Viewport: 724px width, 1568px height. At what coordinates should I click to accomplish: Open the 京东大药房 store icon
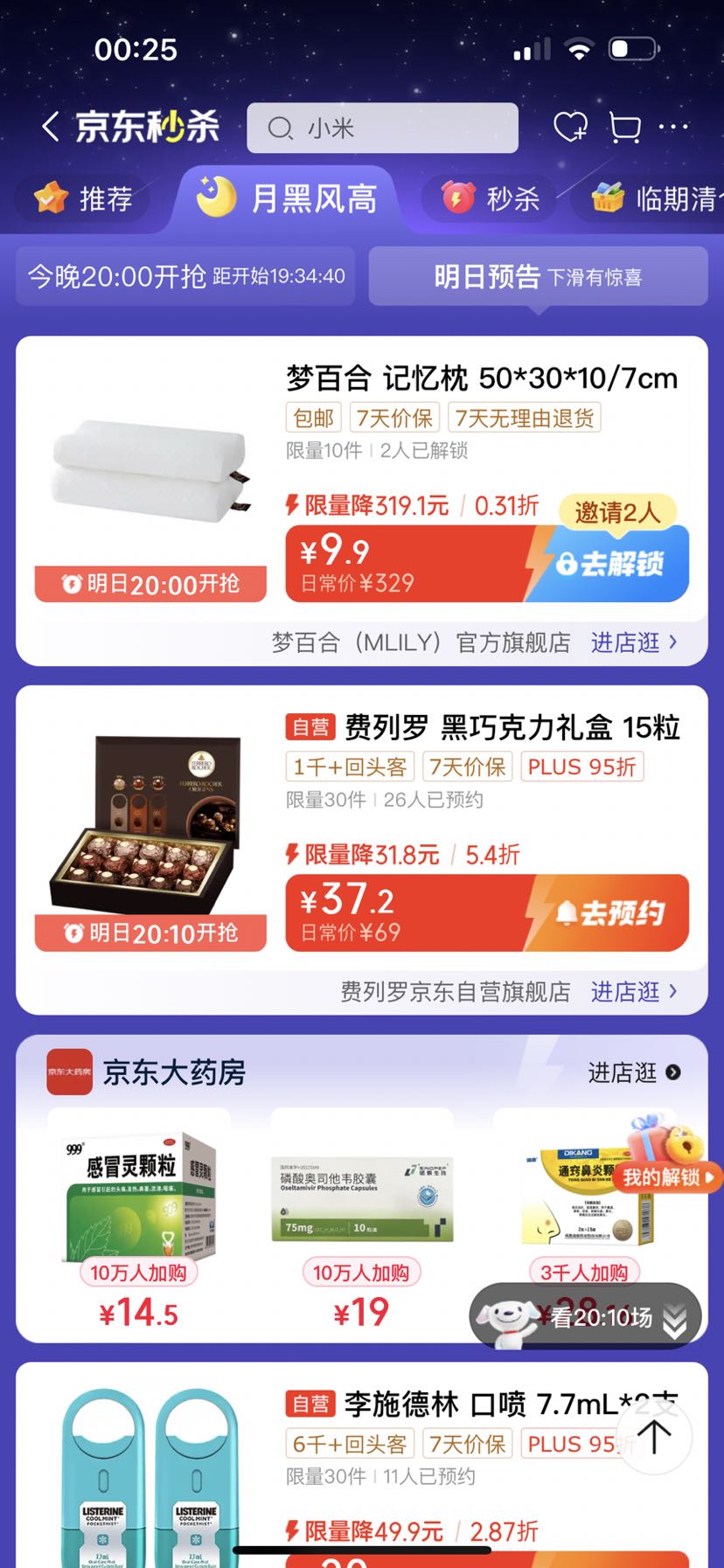pyautogui.click(x=68, y=1072)
